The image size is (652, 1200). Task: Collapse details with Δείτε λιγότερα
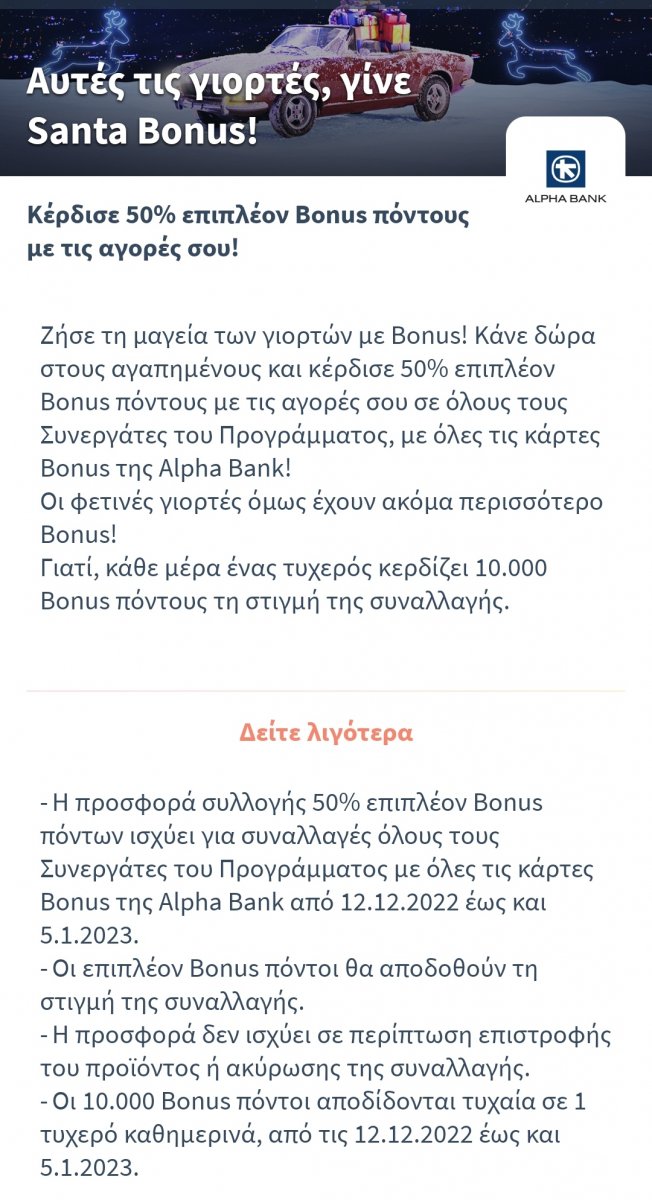(x=326, y=732)
